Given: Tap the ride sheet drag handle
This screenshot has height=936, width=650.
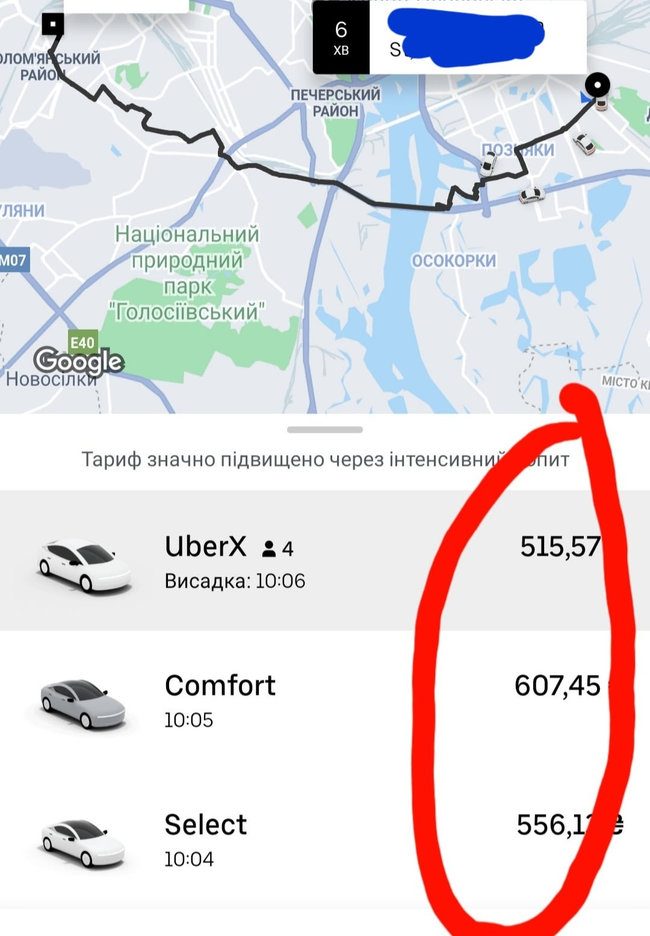Looking at the screenshot, I should pos(326,429).
